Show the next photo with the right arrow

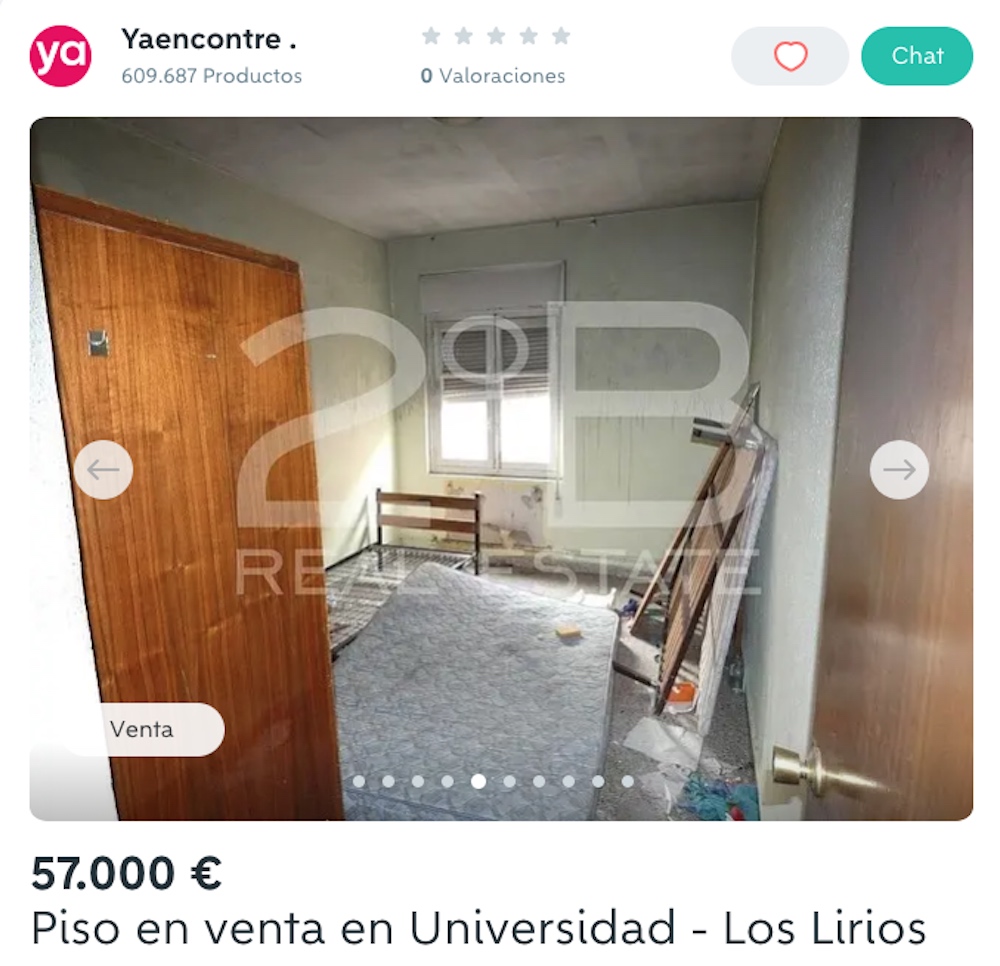click(899, 469)
